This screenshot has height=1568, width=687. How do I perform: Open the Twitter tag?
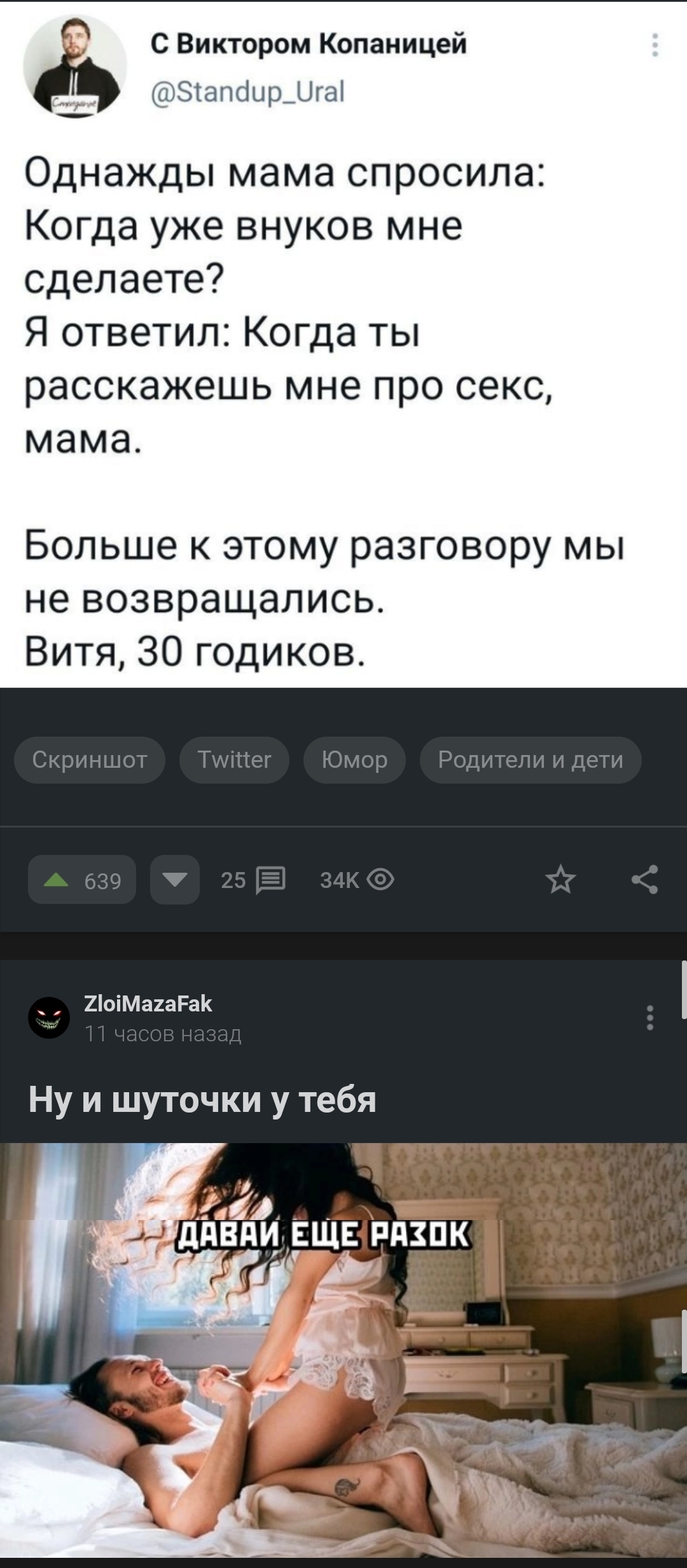coord(234,760)
